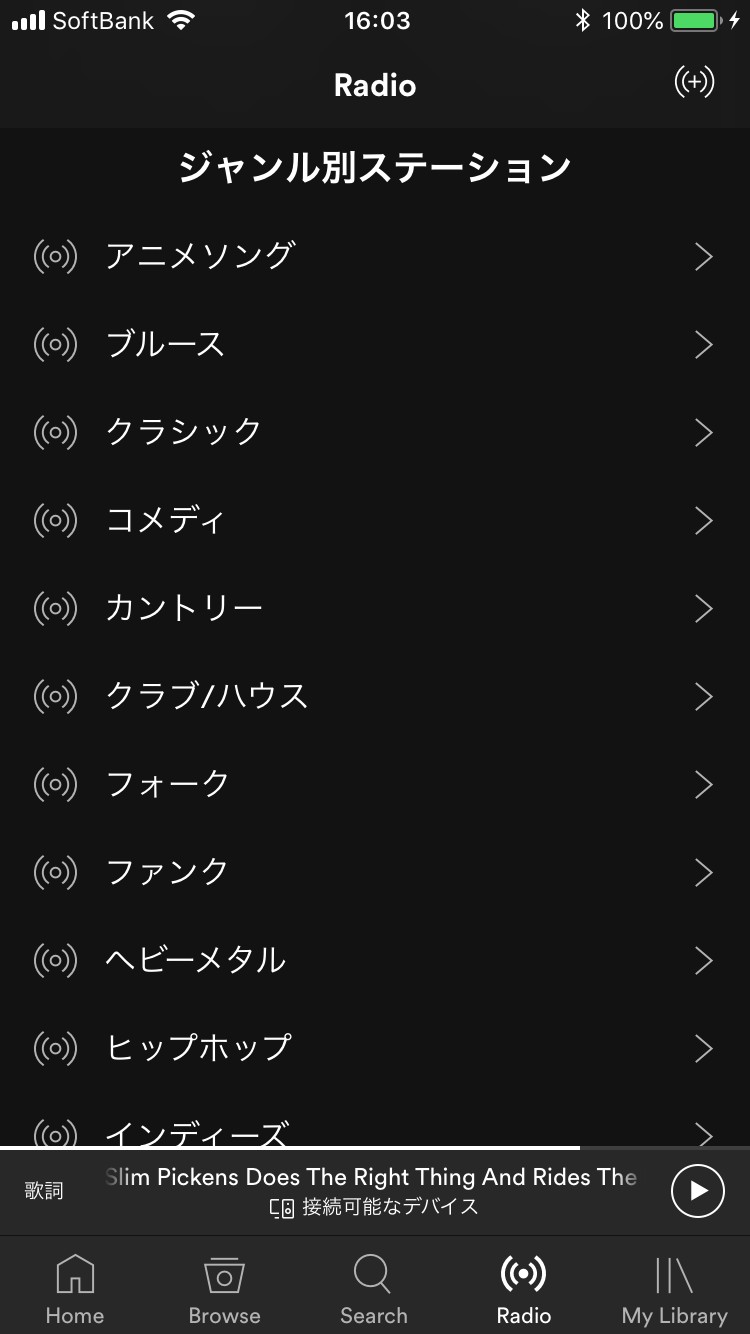Open the アニメソング genre station
Image resolution: width=750 pixels, height=1334 pixels.
375,257
